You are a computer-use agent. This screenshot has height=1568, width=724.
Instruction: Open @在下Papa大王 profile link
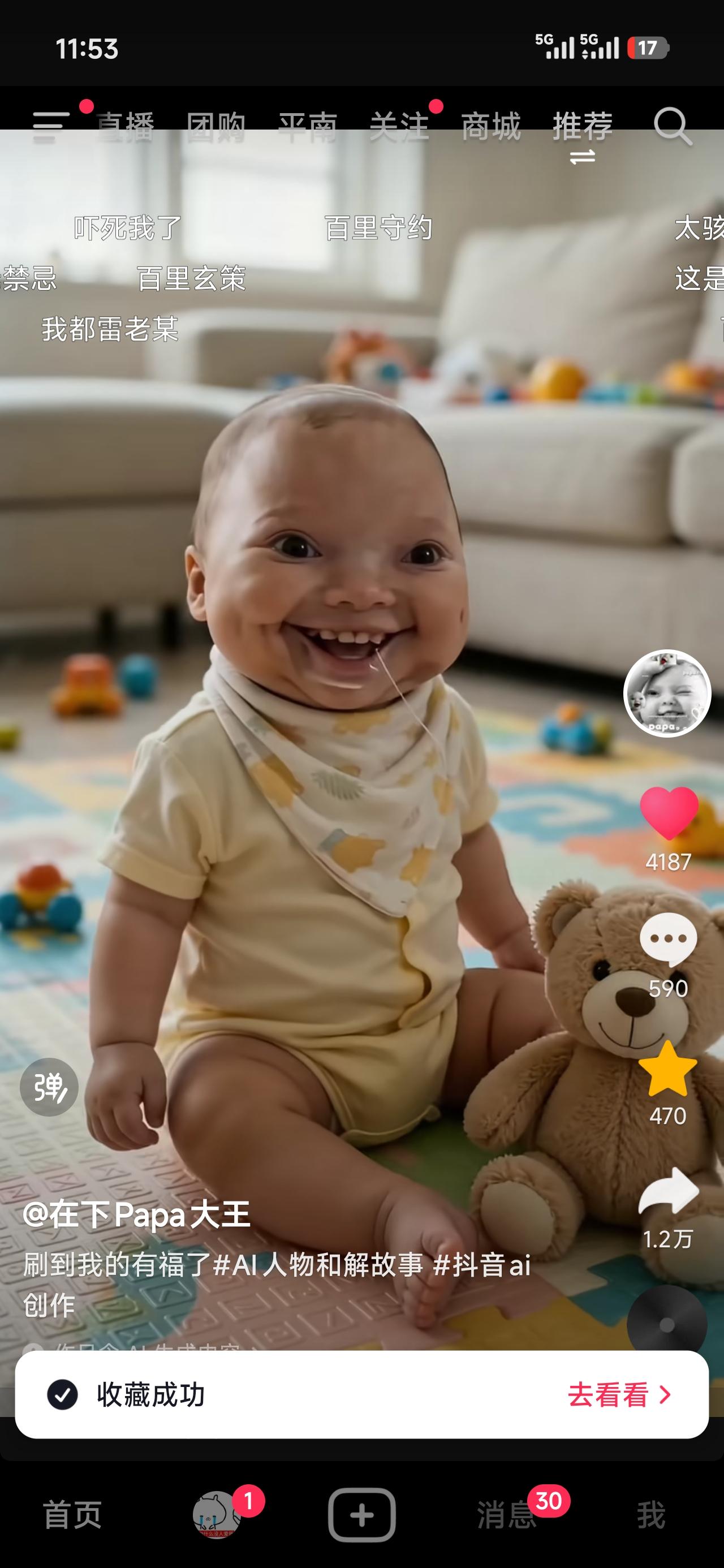pos(136,1214)
